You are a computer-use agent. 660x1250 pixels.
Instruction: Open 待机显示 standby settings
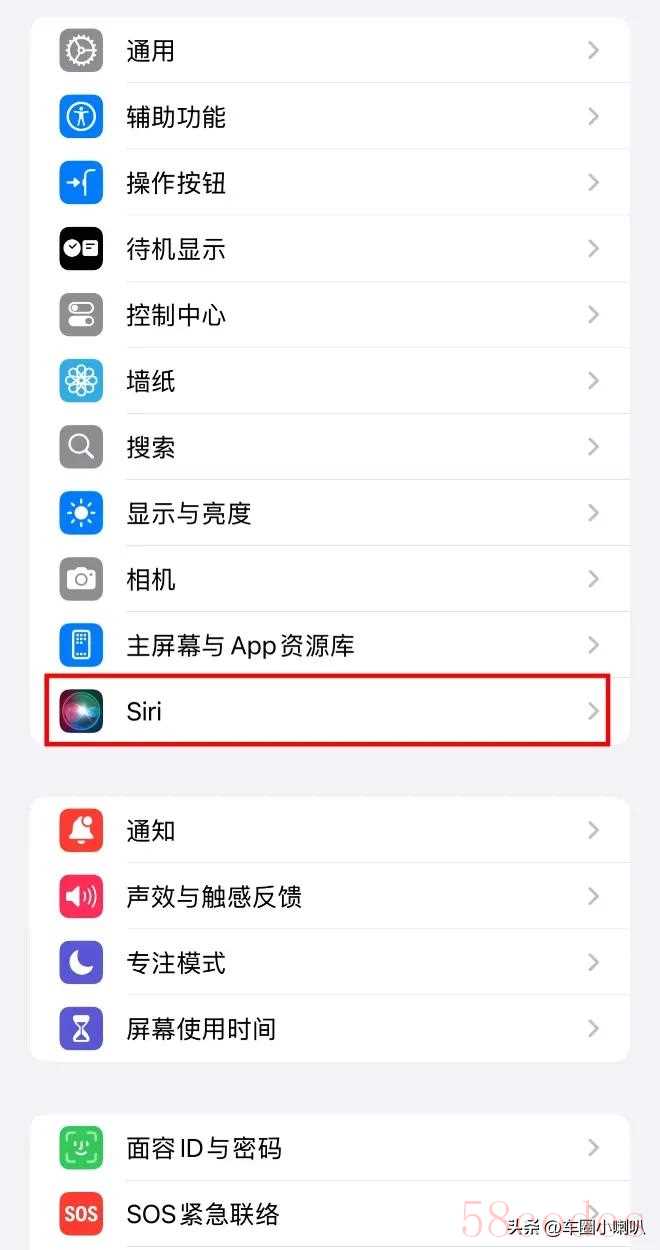pos(330,249)
